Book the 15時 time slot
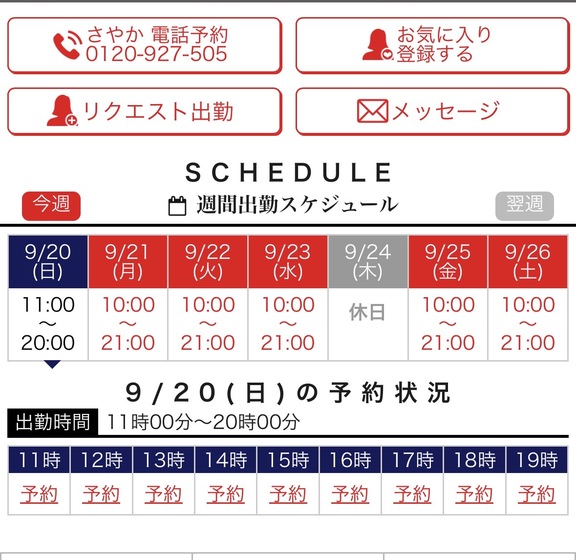 [x=288, y=494]
